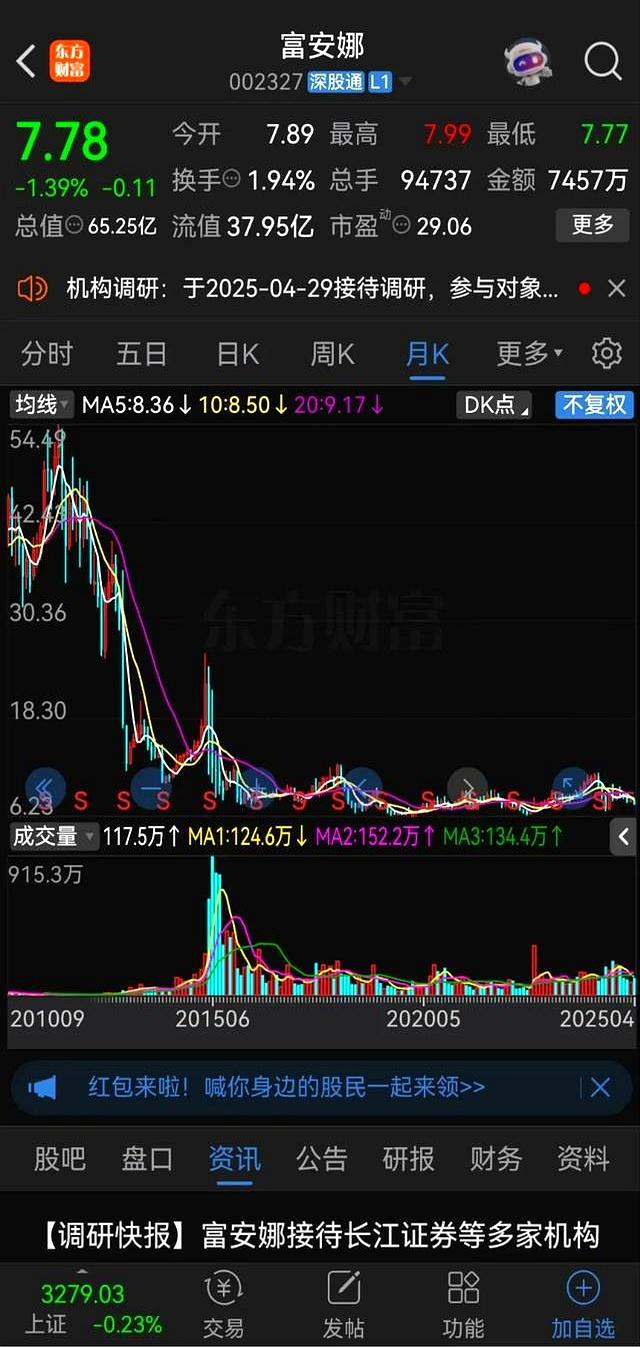Screen dimensions: 640x1347
Task: Tap 交易 in the bottom bar
Action: pos(224,1306)
